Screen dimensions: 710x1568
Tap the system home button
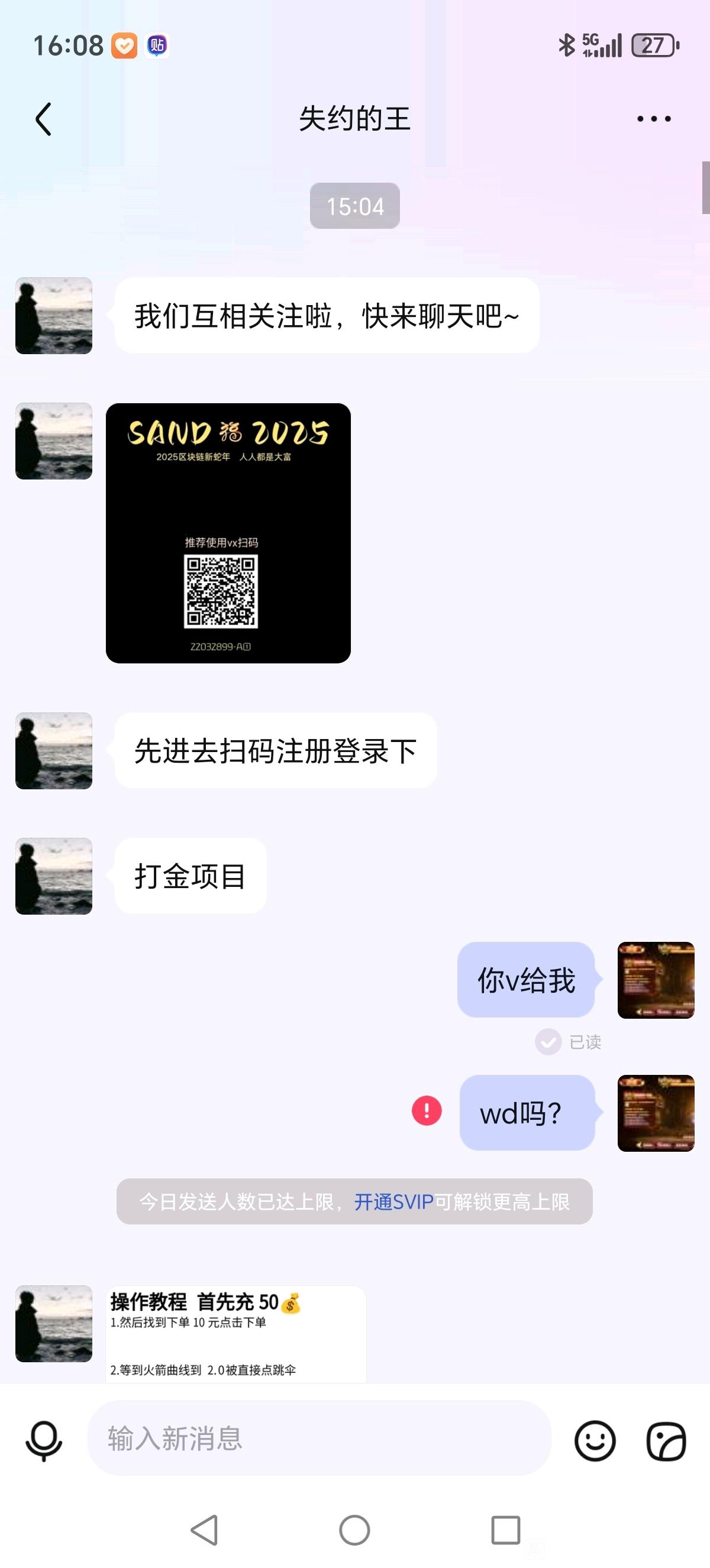[354, 1530]
